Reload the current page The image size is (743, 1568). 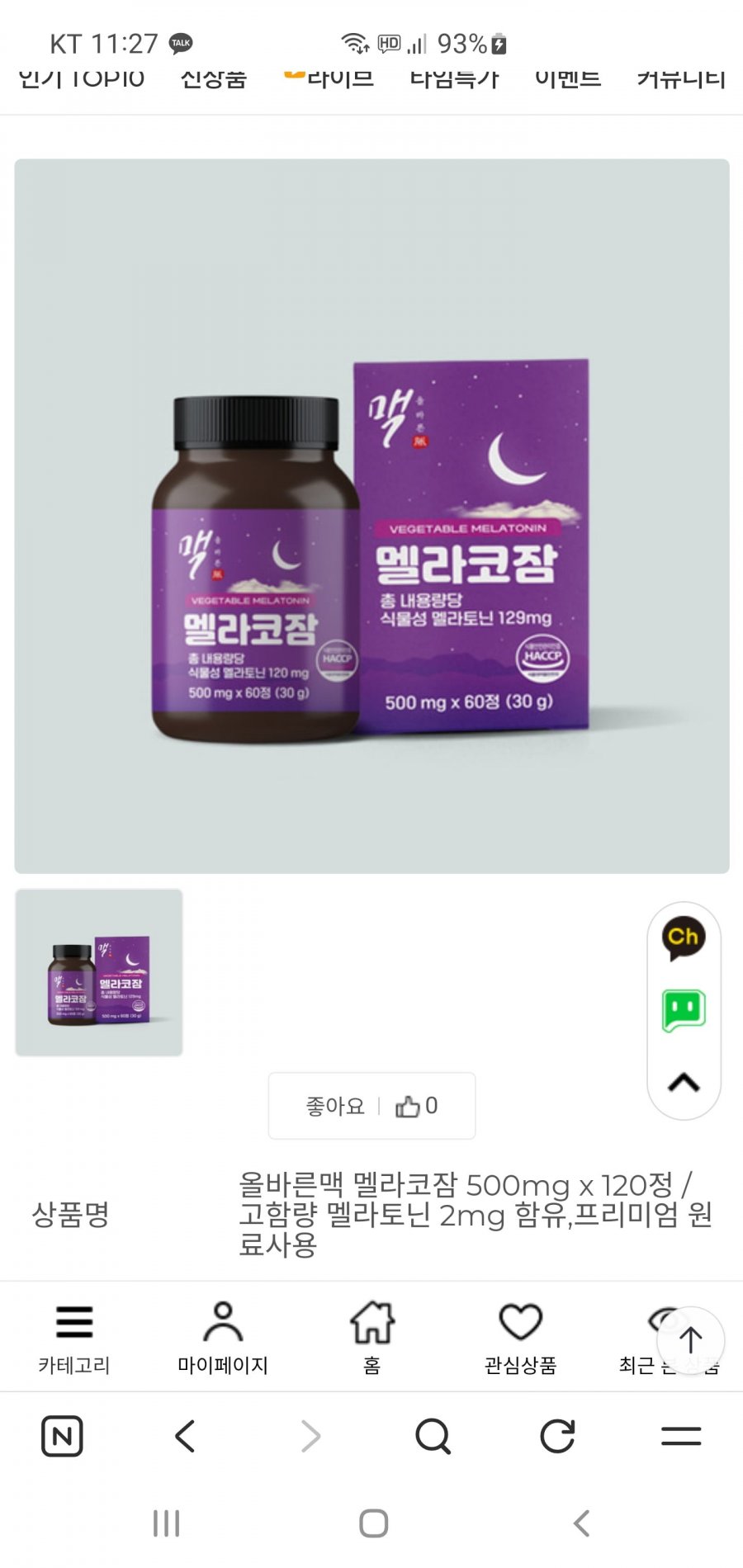(x=557, y=1437)
